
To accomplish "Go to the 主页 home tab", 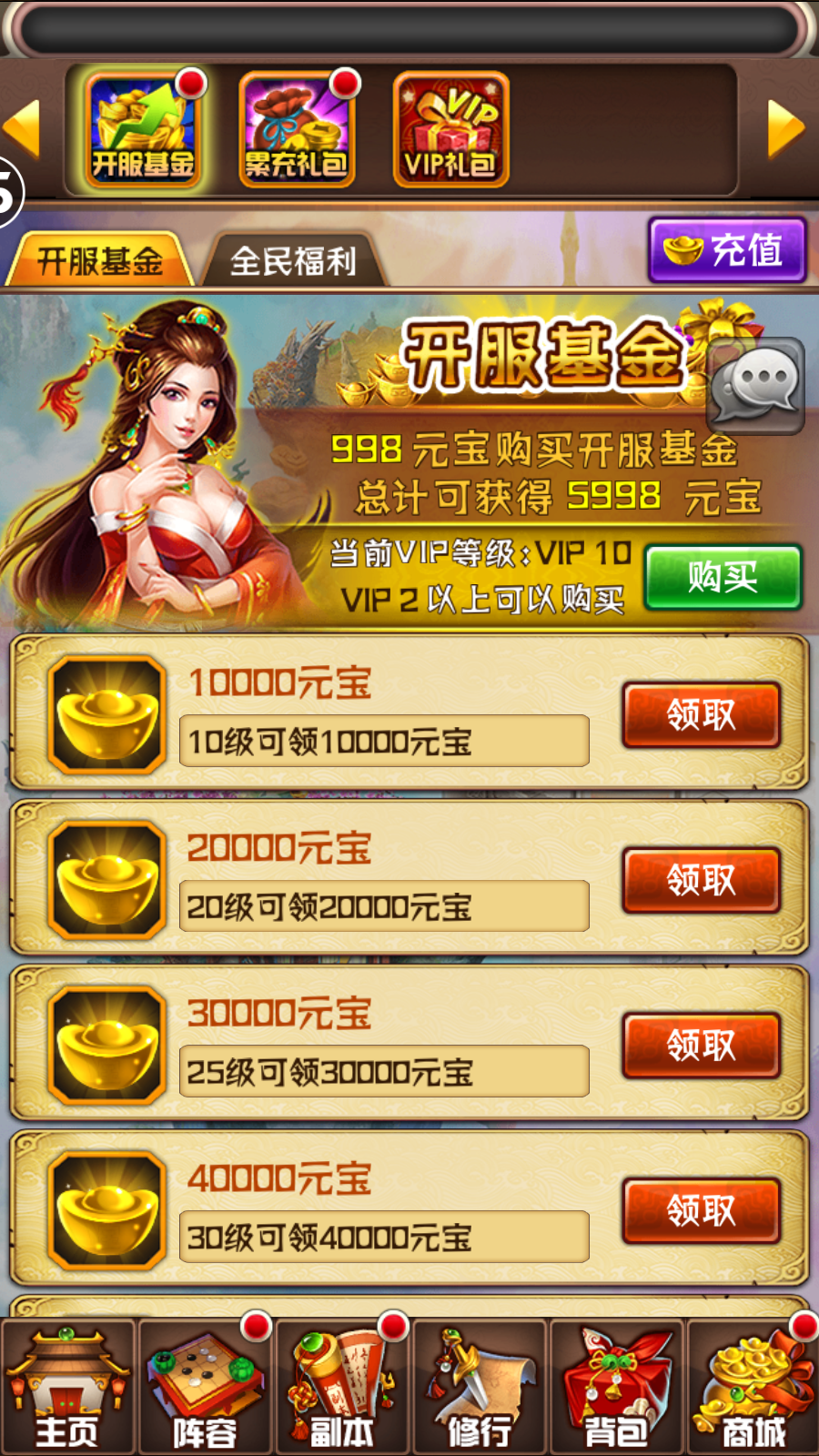I will (x=67, y=1388).
